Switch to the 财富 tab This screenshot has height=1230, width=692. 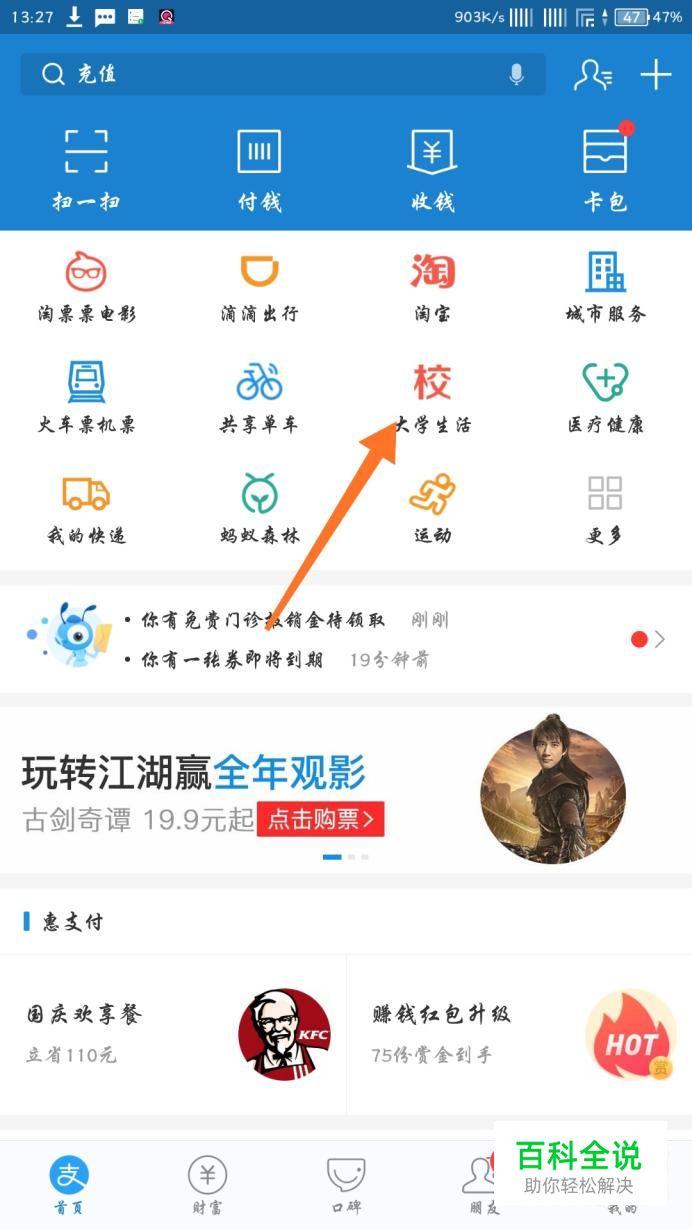click(207, 1185)
